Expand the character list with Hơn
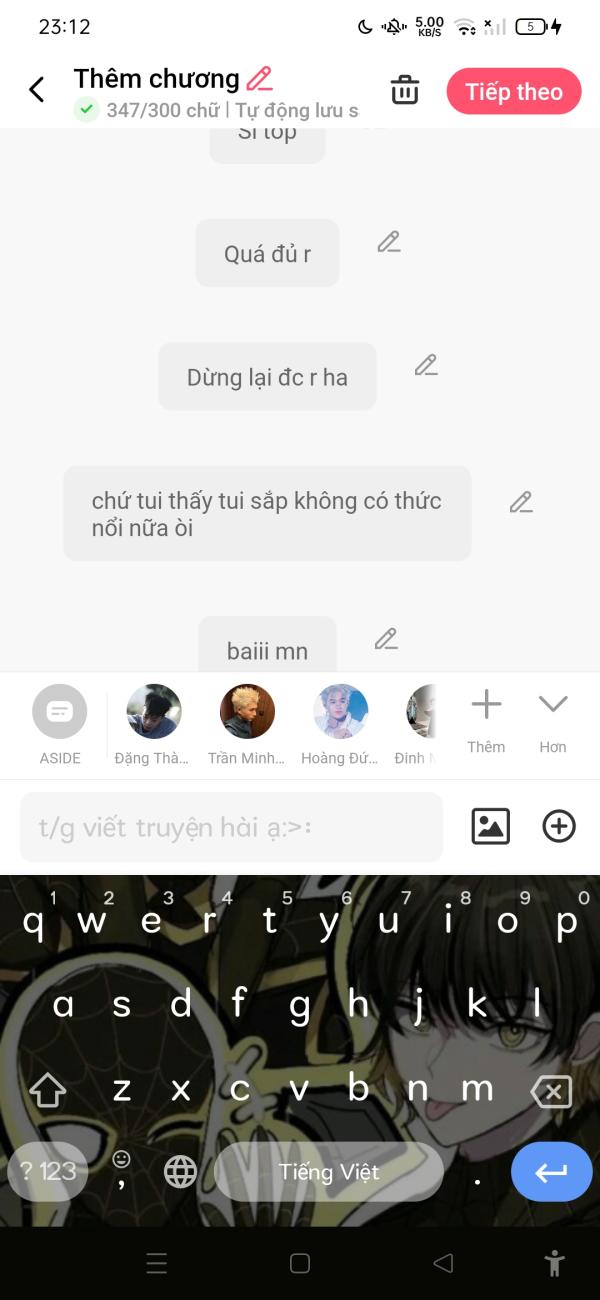Viewport: 600px width, 1300px height. (x=553, y=720)
